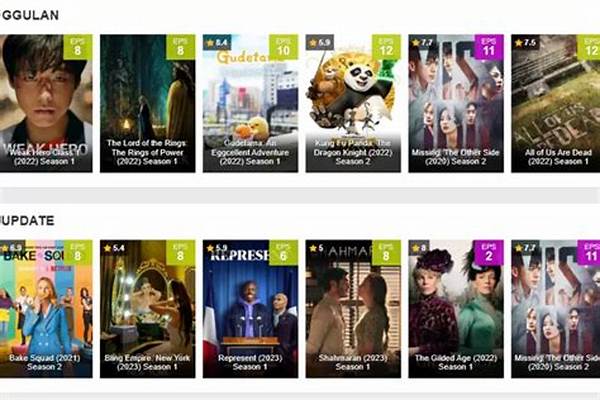
Task: Open Missing: The Other Side with 7.7 rating
Action: (455, 100)
